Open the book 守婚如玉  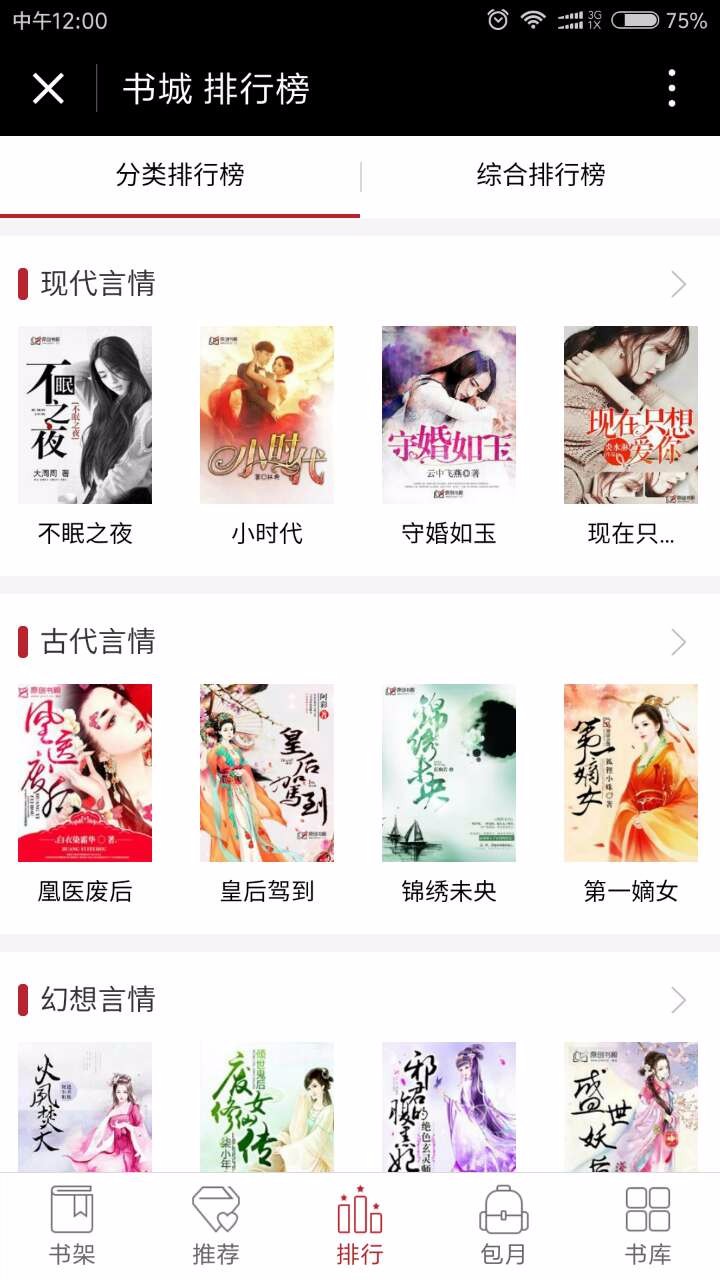(449, 415)
